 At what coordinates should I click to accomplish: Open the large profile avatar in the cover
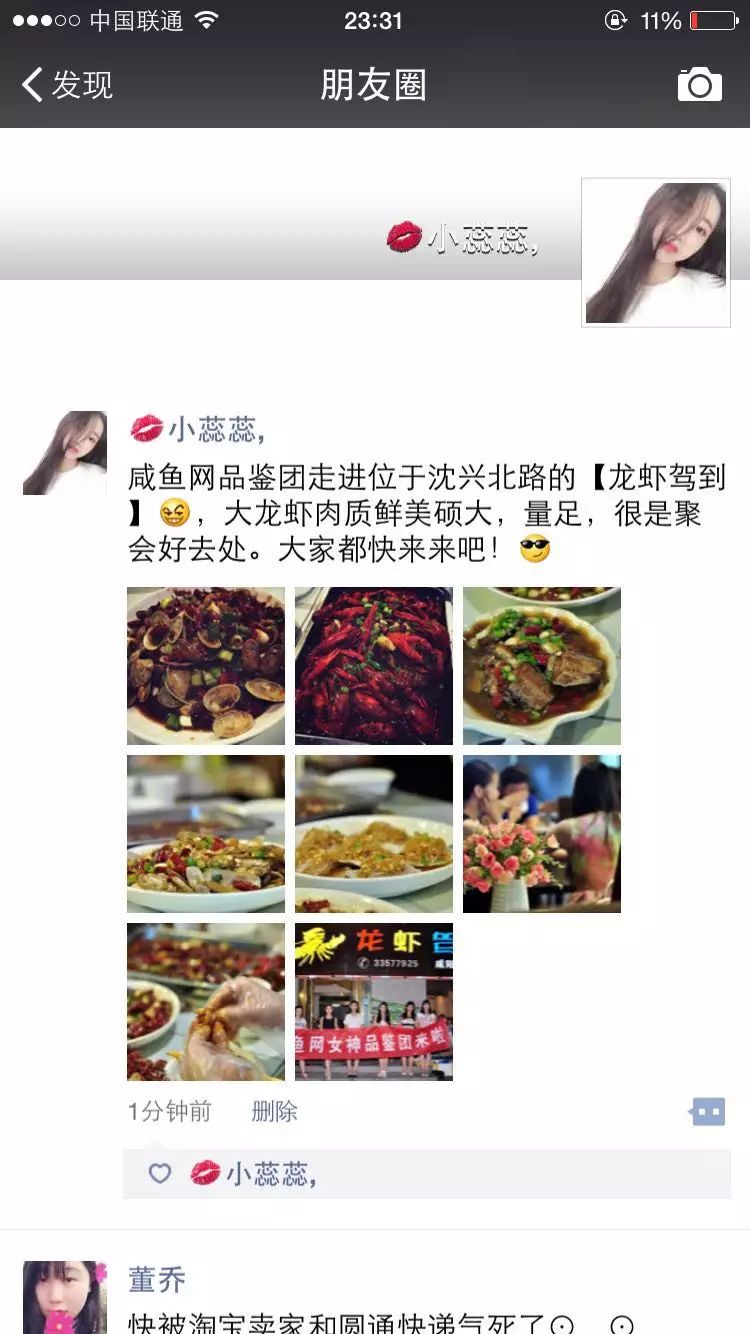point(656,252)
